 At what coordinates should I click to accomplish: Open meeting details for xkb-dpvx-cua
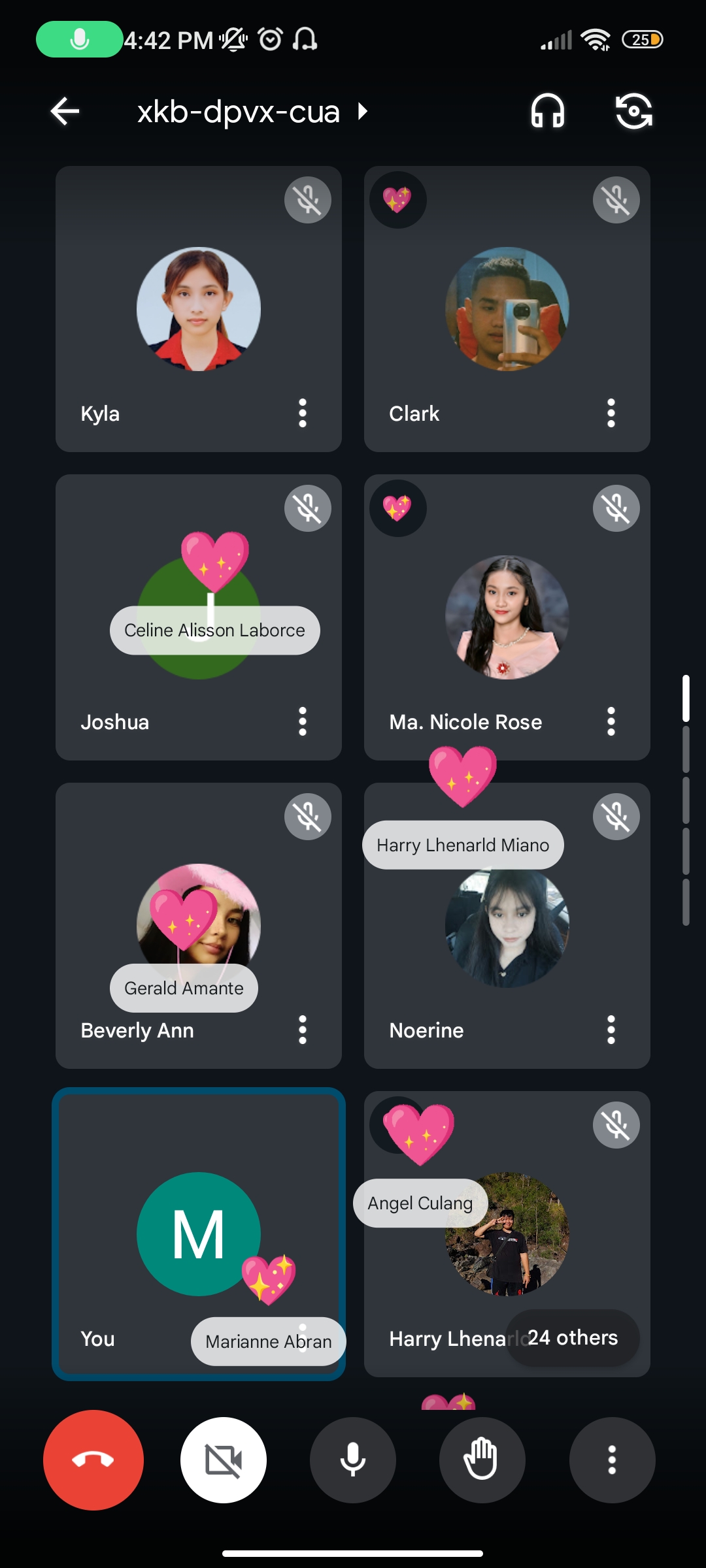(x=252, y=112)
